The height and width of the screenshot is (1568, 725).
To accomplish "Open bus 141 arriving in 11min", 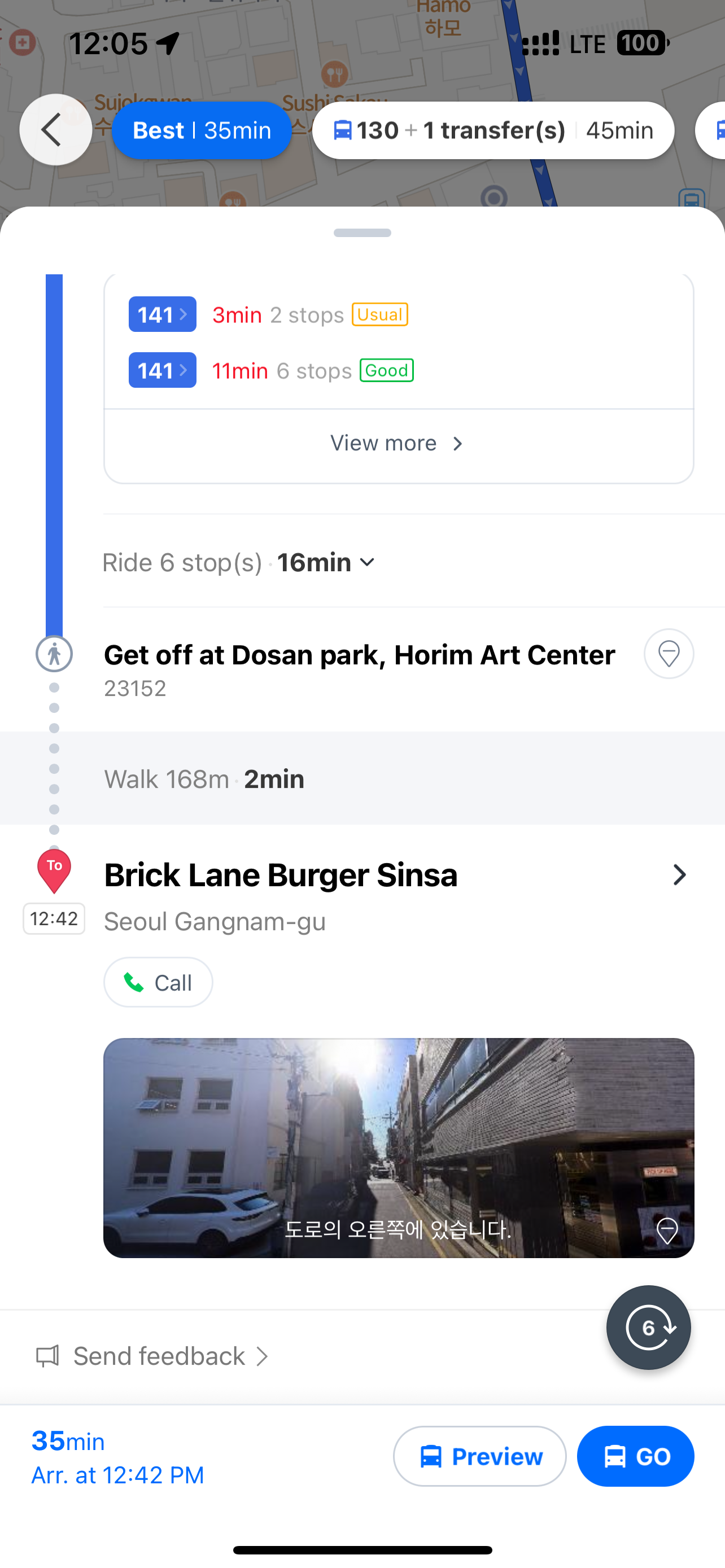I will (162, 370).
